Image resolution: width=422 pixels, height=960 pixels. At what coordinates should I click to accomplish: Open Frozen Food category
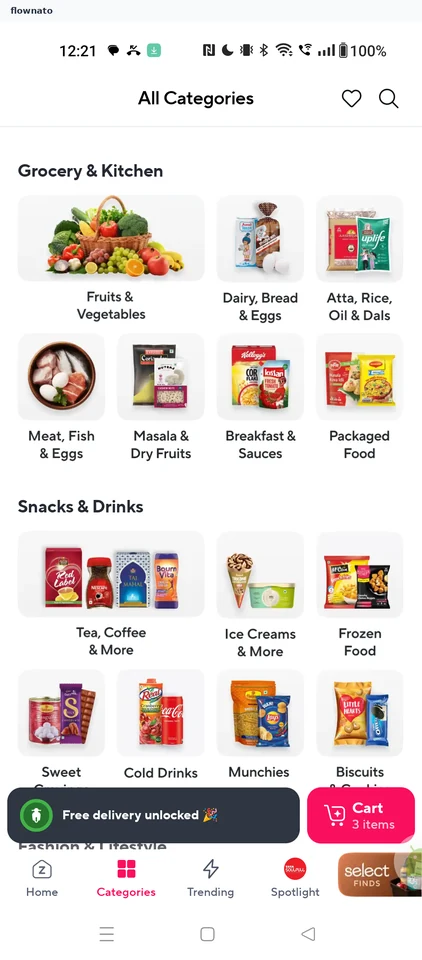point(360,595)
